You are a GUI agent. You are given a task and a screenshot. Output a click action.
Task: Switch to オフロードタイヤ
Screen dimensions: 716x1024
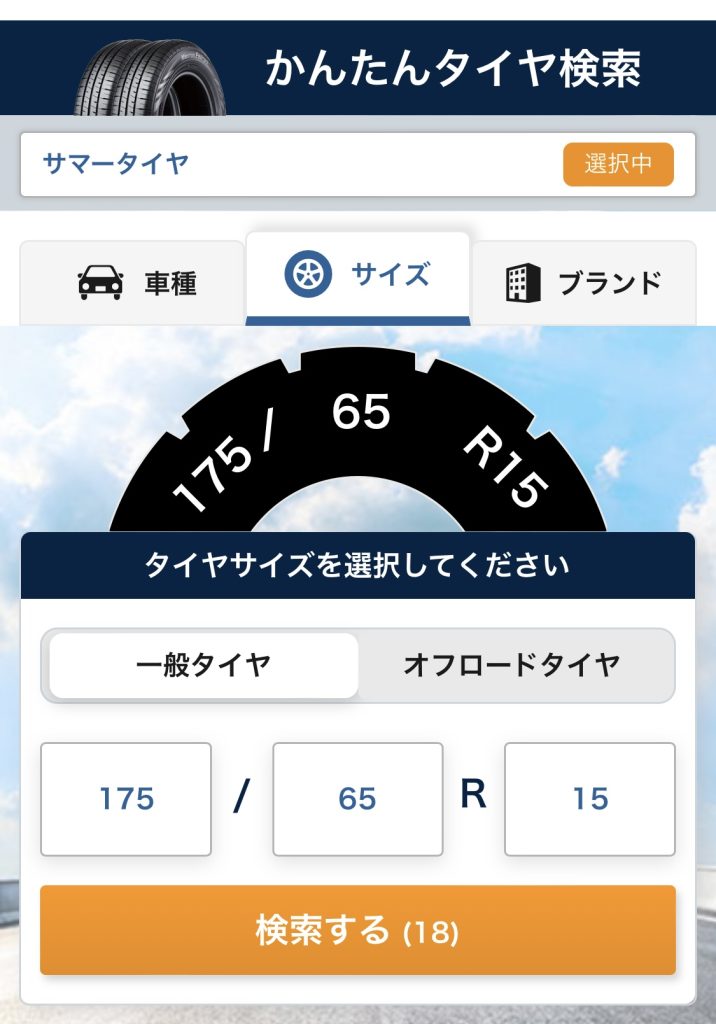click(512, 665)
